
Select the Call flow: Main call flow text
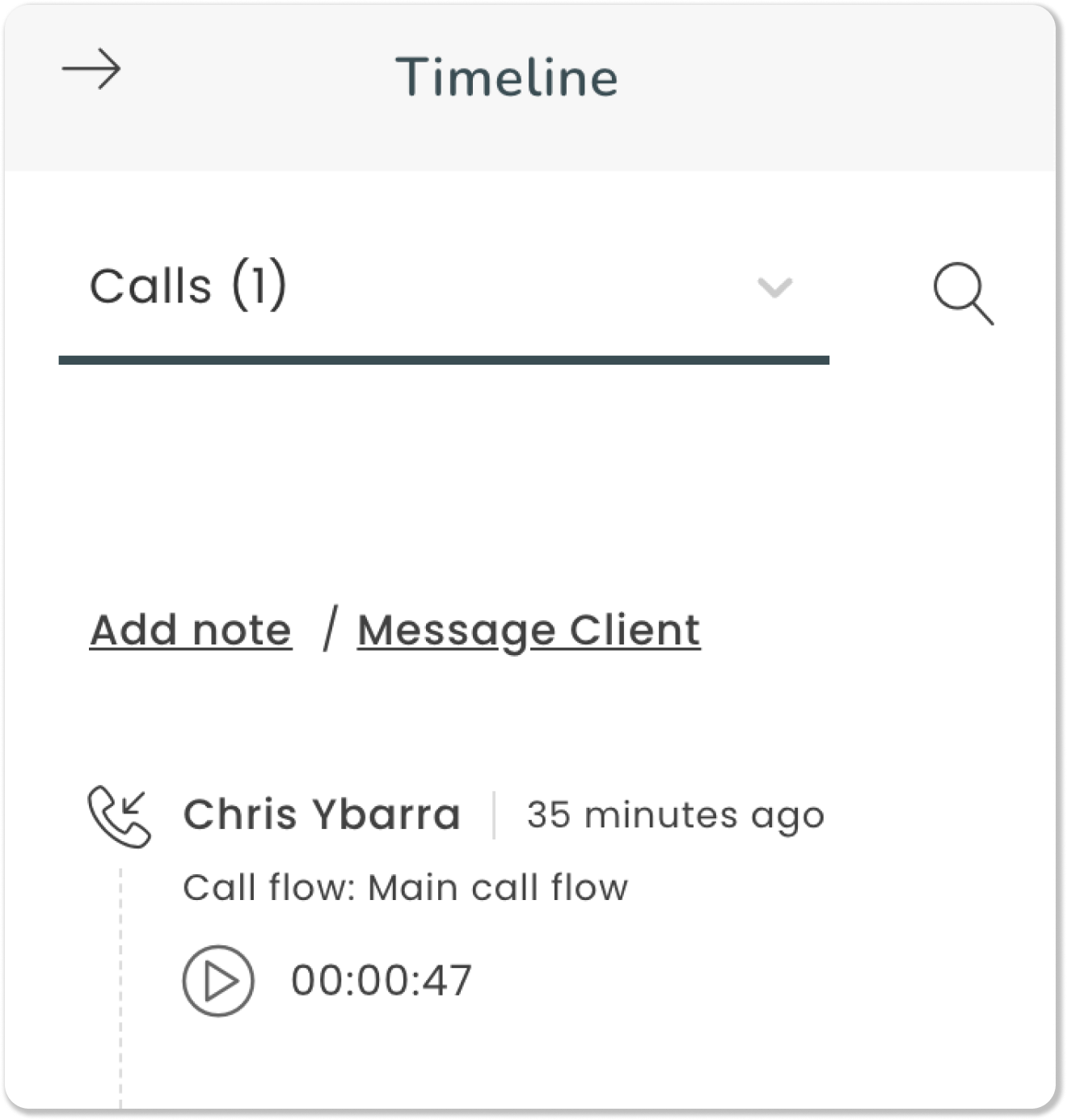coord(406,887)
